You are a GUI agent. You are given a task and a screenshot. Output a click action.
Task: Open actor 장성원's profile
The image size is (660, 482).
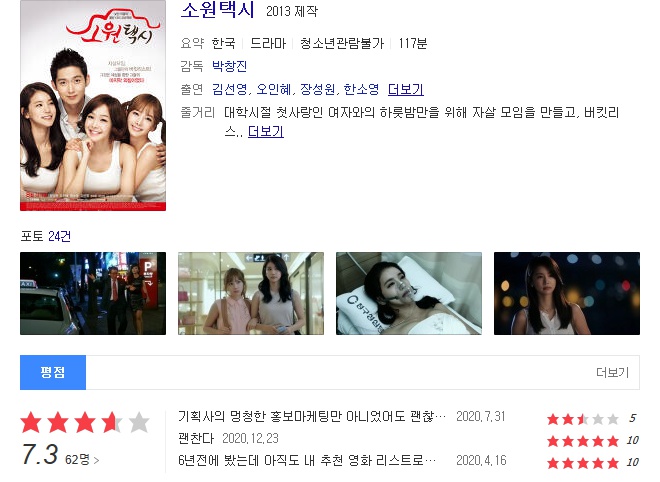click(317, 89)
